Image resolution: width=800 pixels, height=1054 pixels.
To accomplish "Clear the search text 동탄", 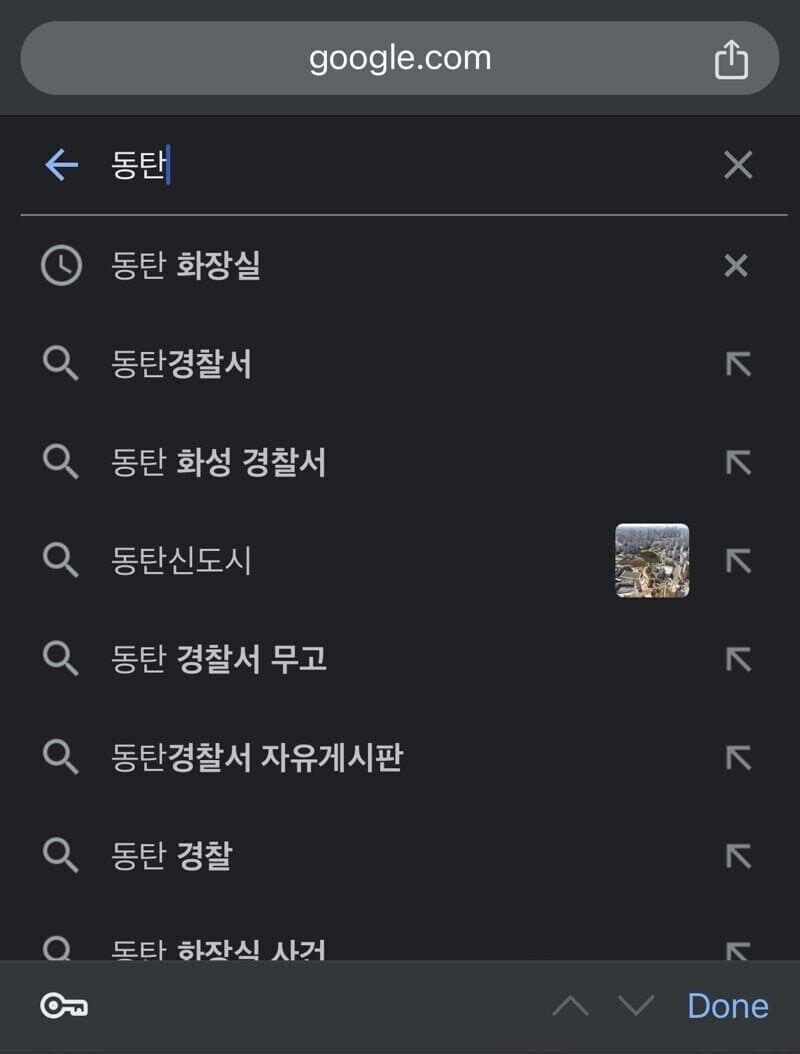I will click(x=737, y=165).
